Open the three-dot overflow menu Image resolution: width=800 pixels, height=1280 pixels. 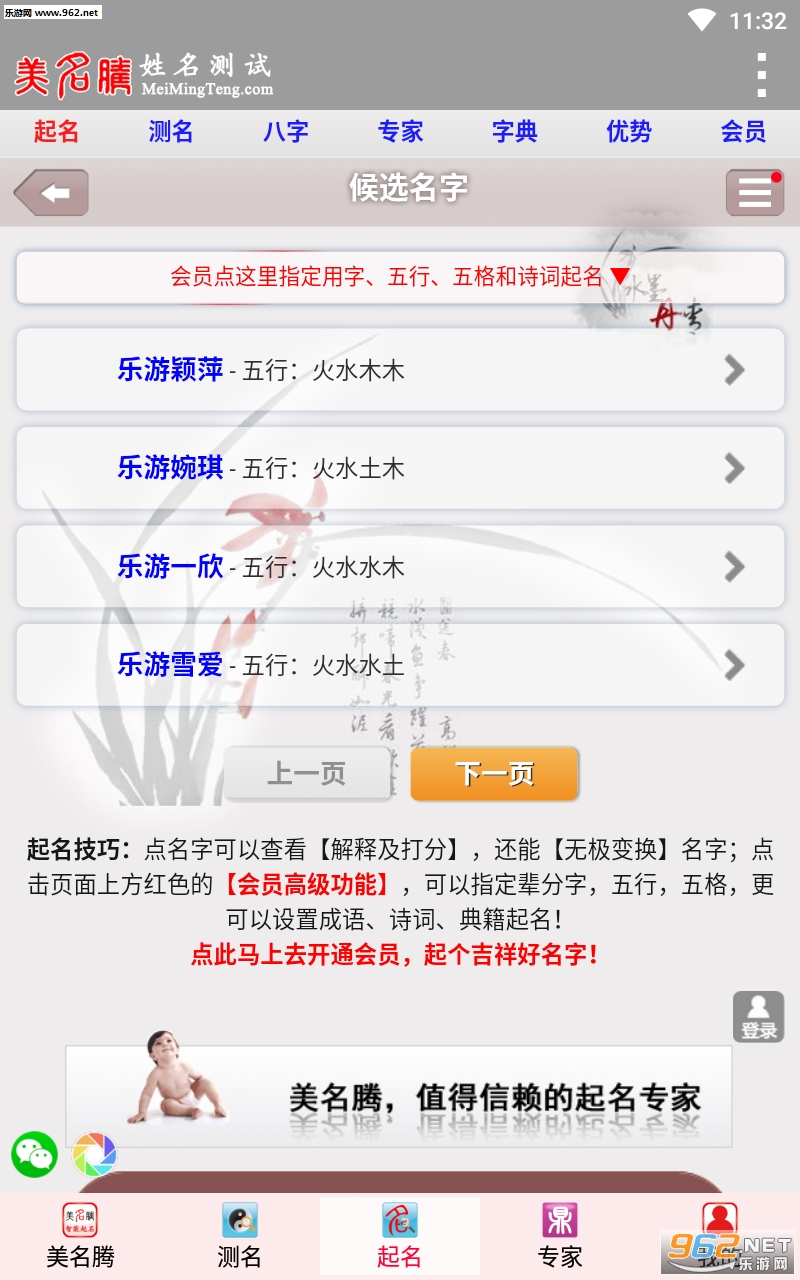pos(762,75)
